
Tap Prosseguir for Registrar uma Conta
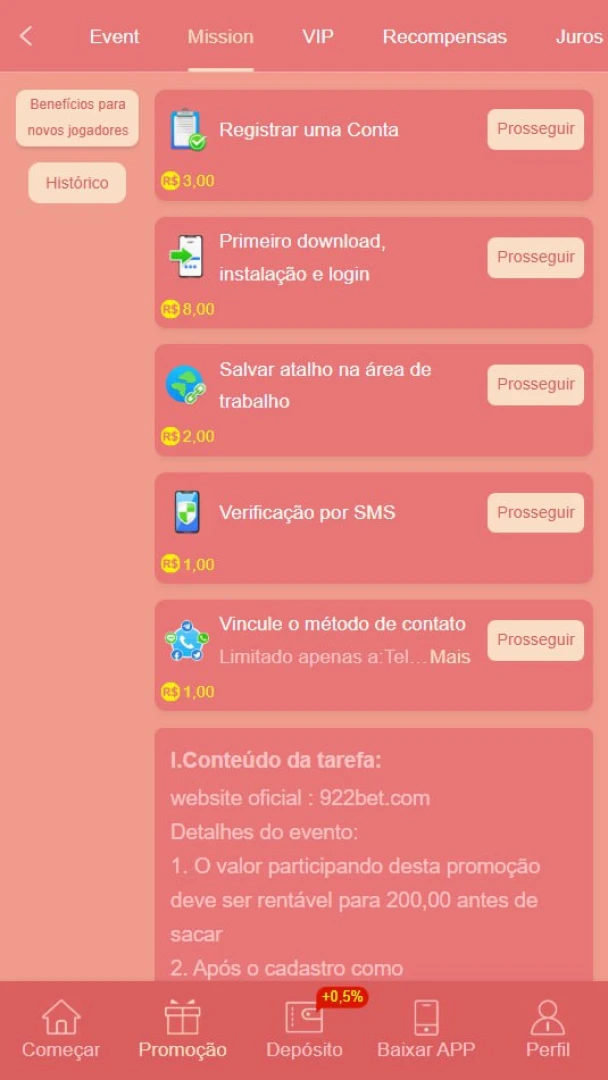(536, 129)
